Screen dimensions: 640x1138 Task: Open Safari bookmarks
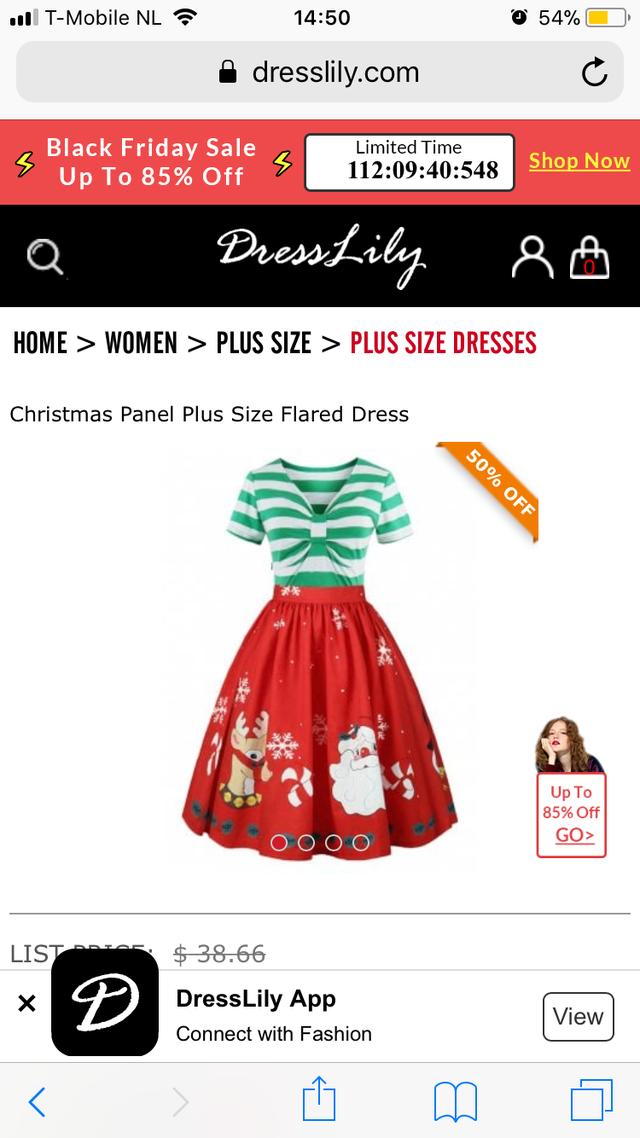(455, 1102)
